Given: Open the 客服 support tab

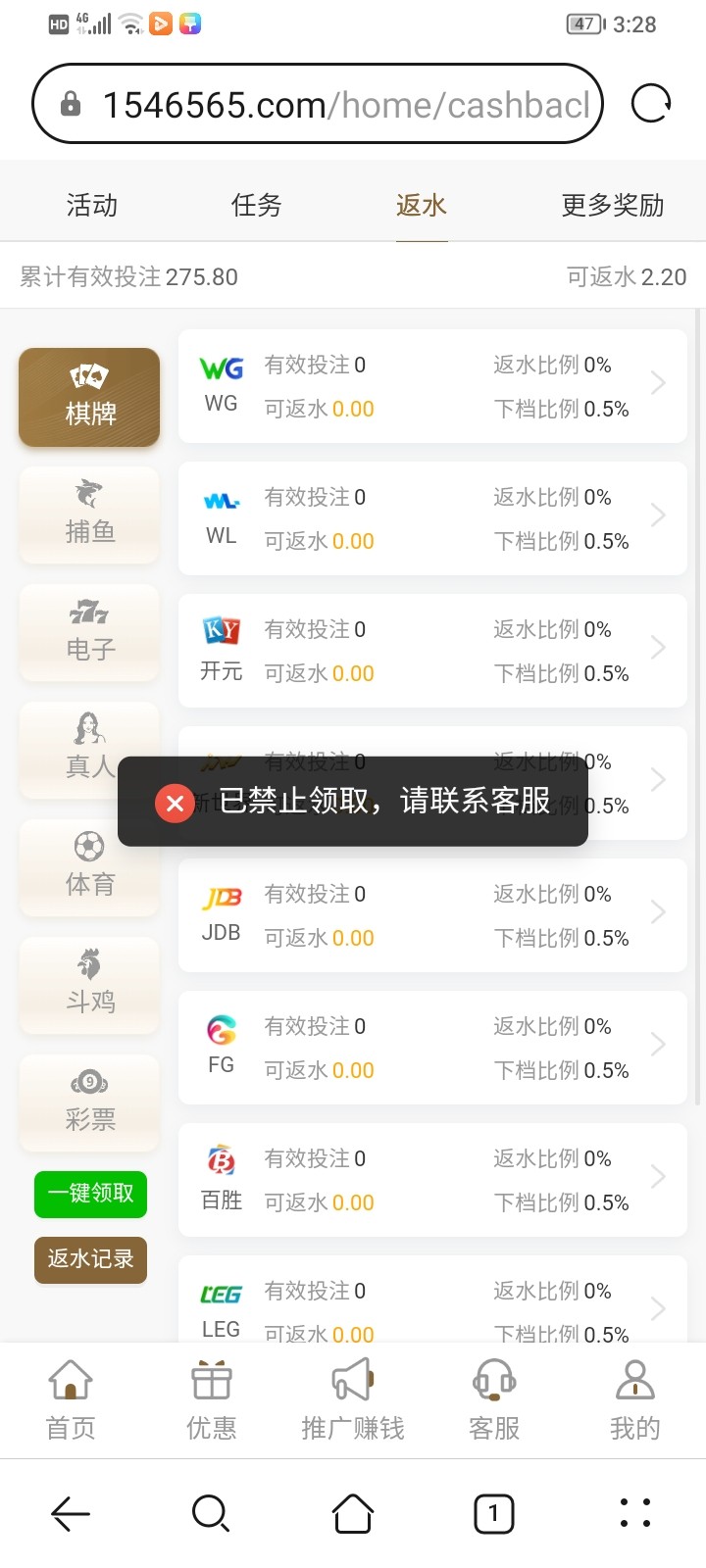Looking at the screenshot, I should coord(494,1399).
